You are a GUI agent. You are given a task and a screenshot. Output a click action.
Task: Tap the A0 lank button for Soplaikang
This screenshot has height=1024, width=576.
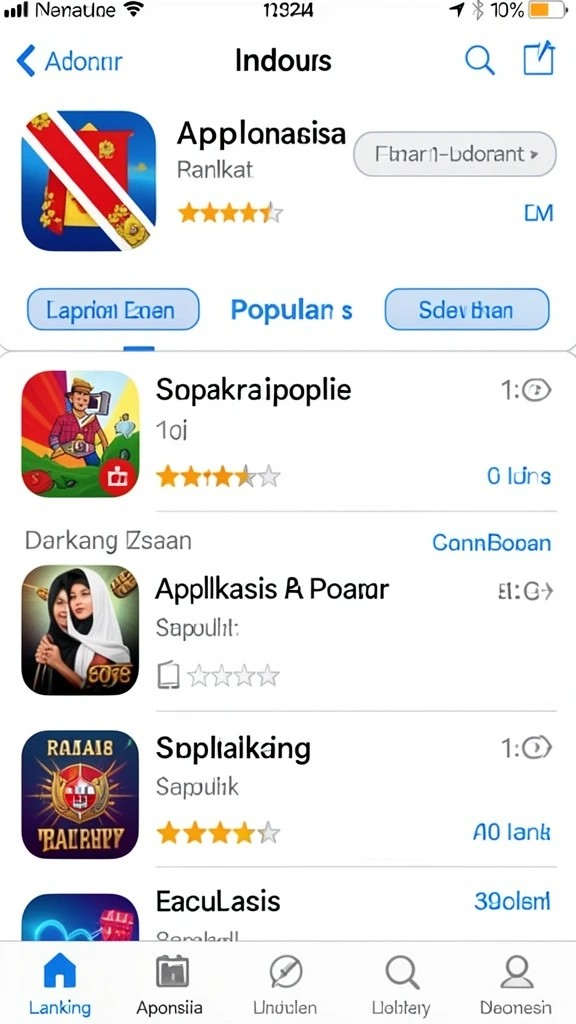[x=512, y=832]
